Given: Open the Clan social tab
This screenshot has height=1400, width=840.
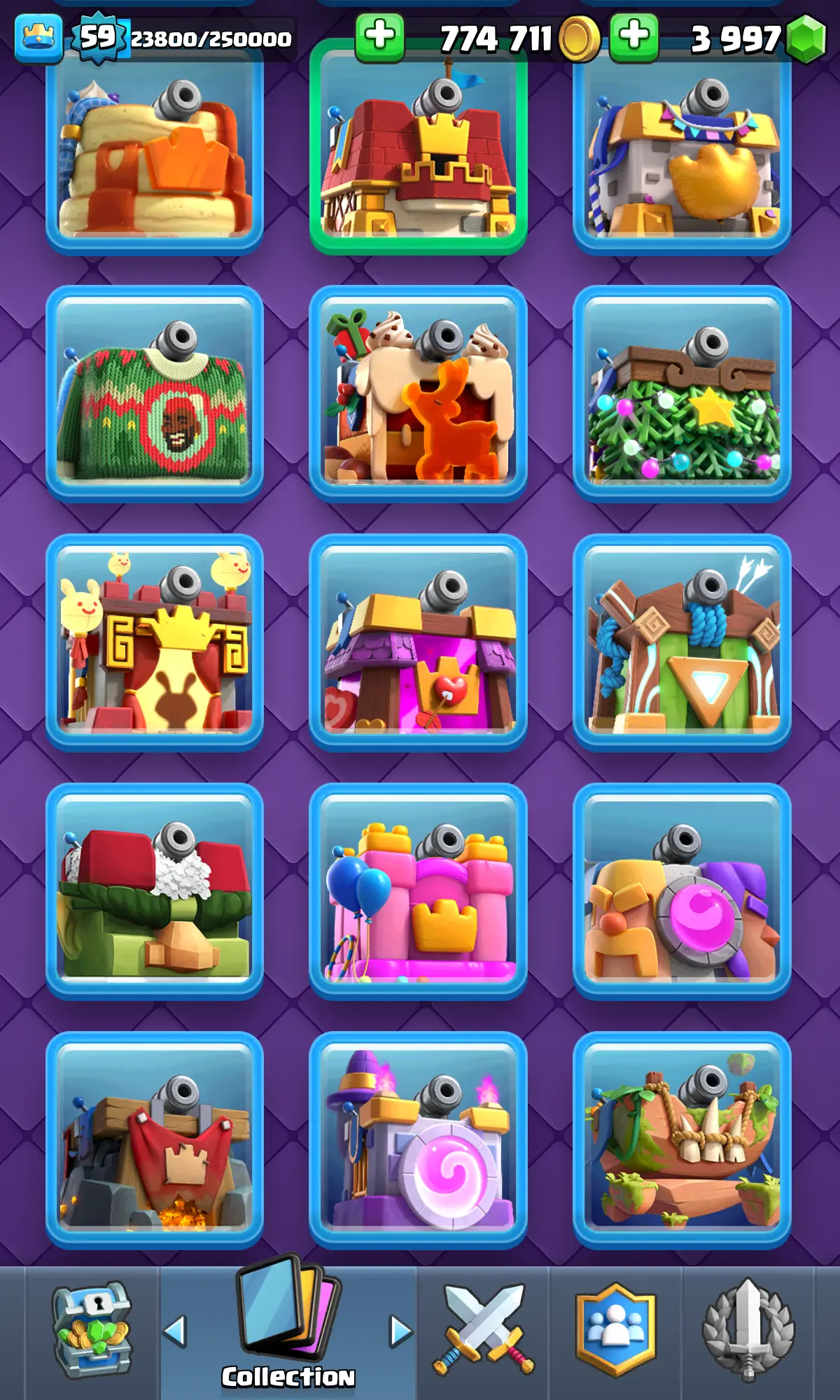Looking at the screenshot, I should pyautogui.click(x=615, y=1330).
